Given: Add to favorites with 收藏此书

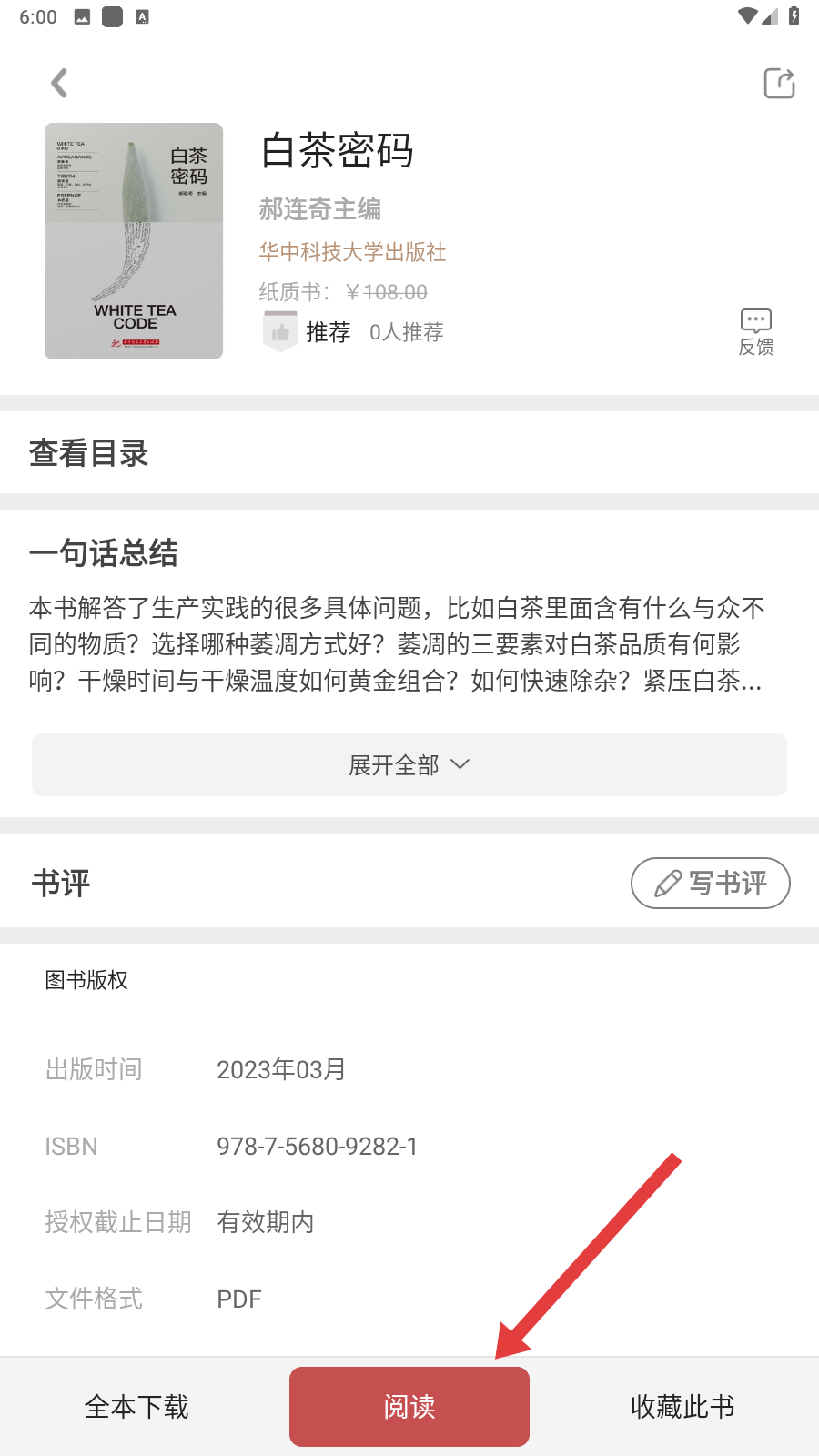Looking at the screenshot, I should coord(682,1407).
